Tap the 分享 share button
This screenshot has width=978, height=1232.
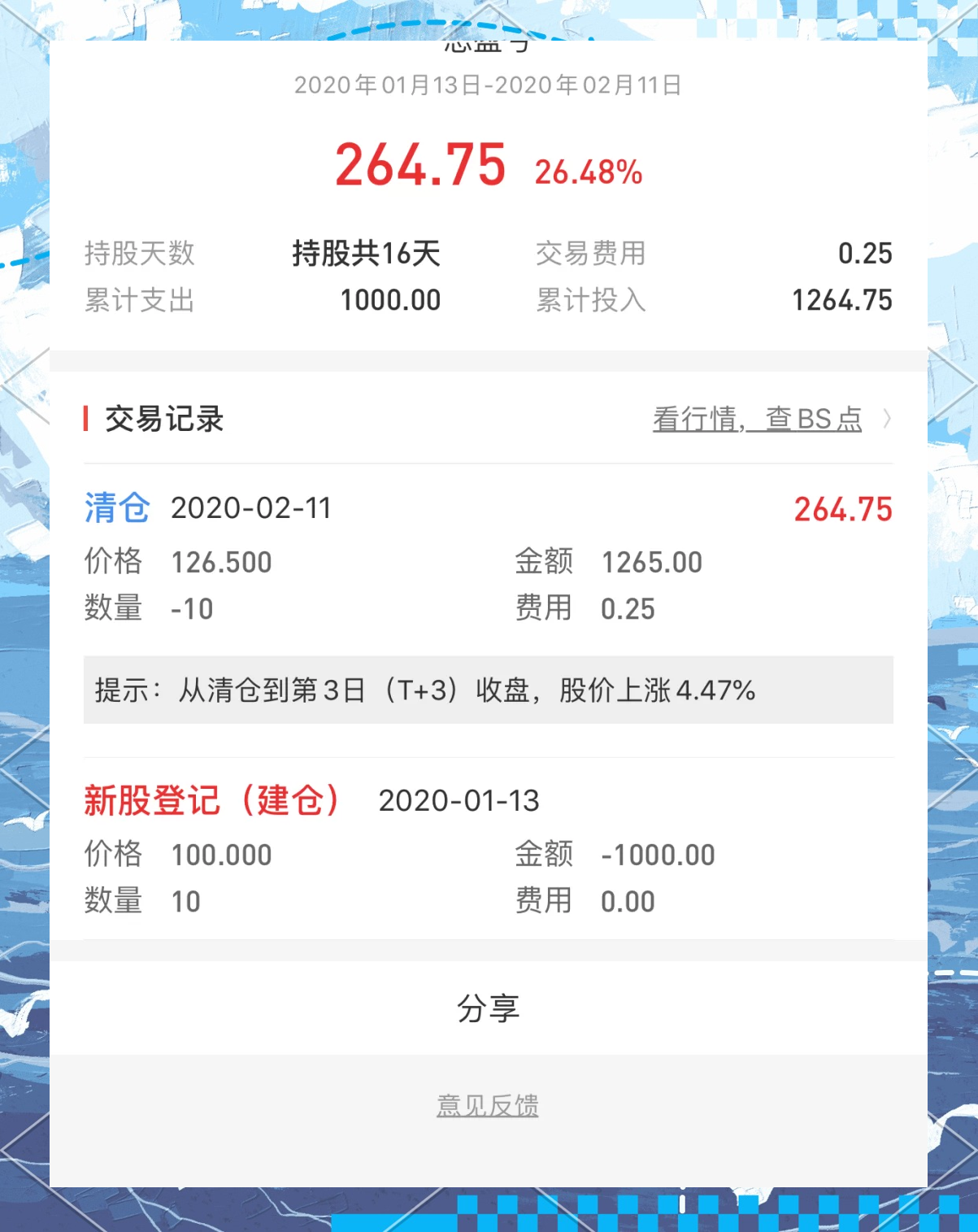point(489,1008)
